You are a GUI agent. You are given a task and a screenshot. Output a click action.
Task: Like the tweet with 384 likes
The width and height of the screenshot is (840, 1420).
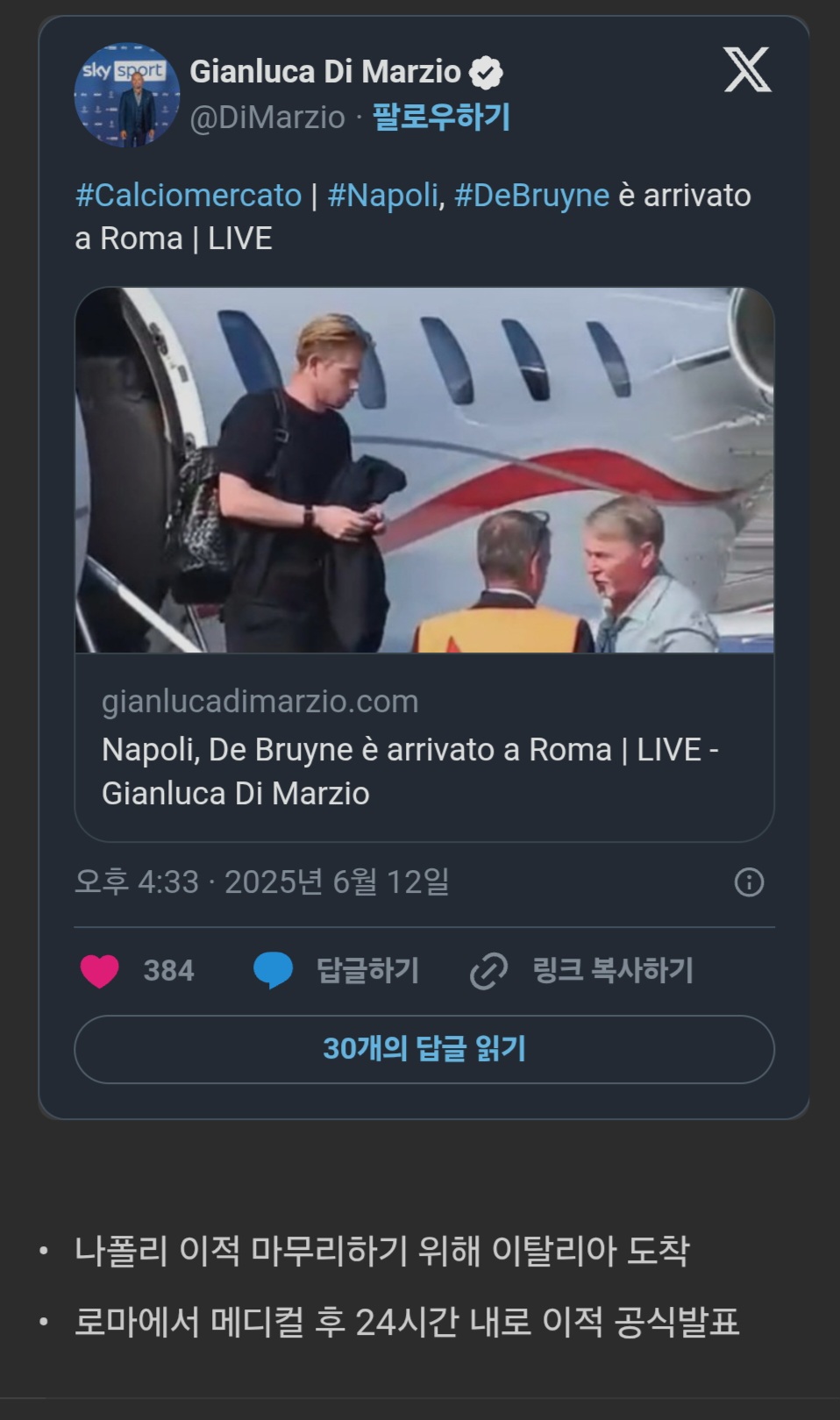coord(137,970)
